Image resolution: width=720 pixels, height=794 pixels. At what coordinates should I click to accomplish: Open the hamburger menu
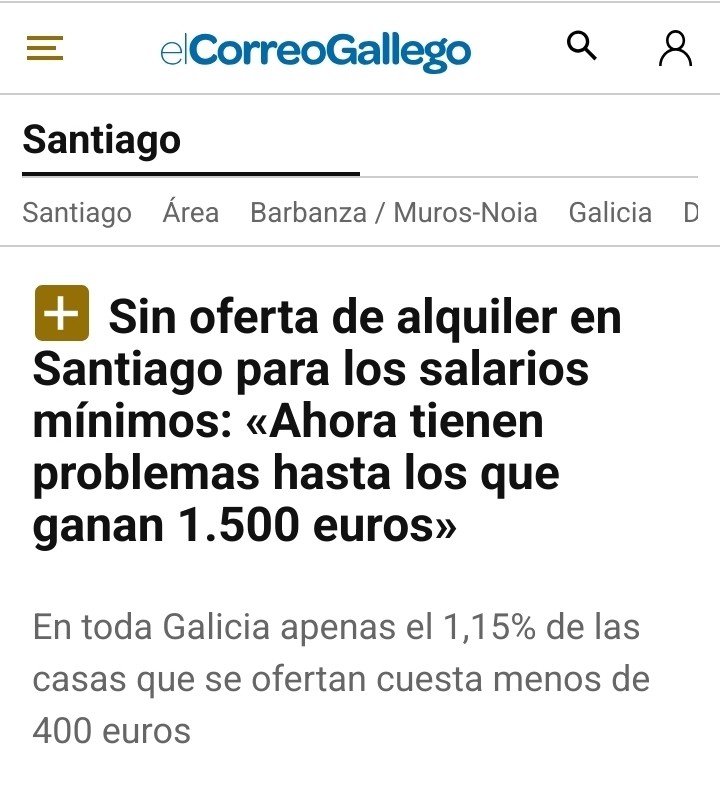click(45, 48)
